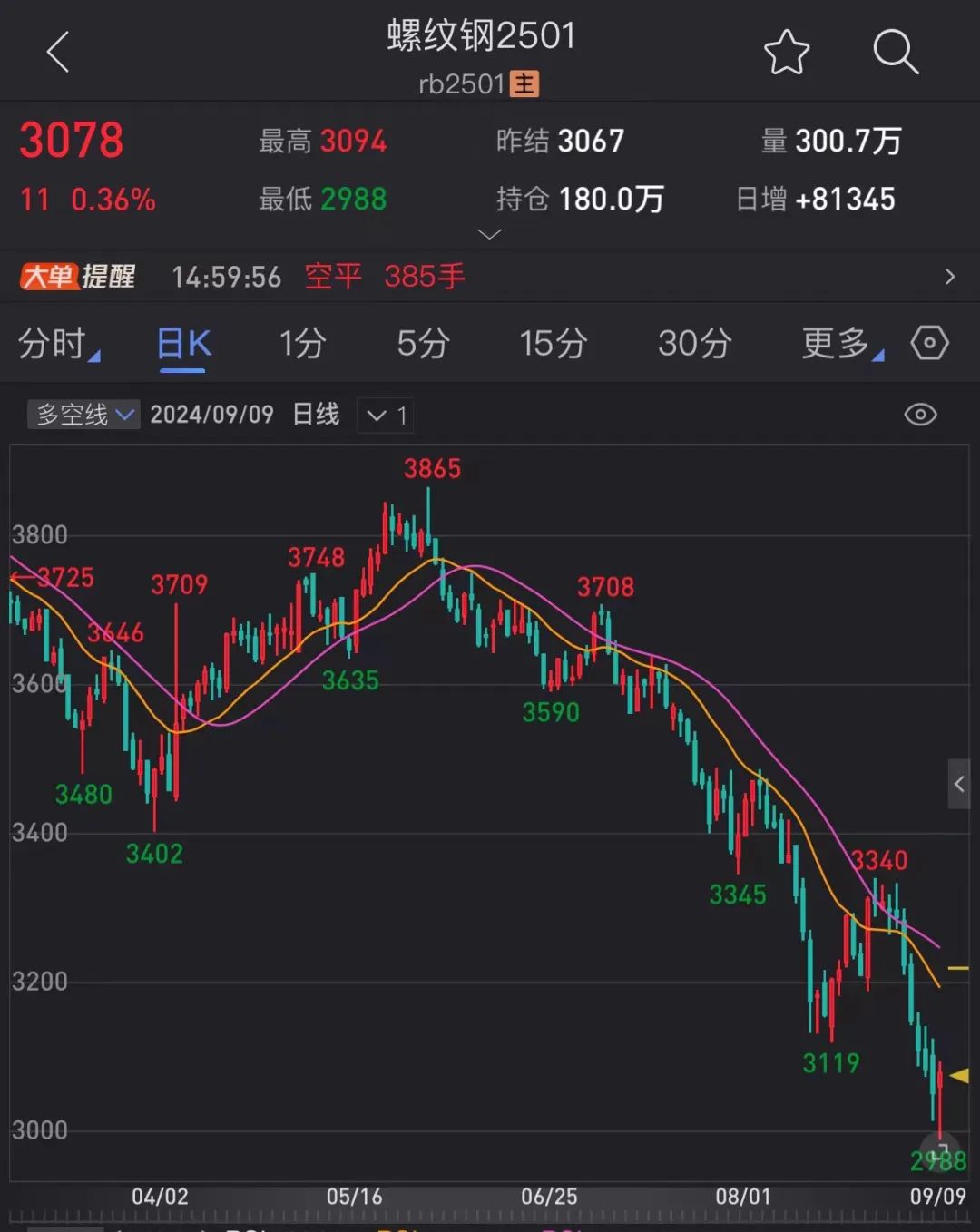Add 螺纹钢2501 to favorites with star
This screenshot has width=980, height=1232.
786,52
